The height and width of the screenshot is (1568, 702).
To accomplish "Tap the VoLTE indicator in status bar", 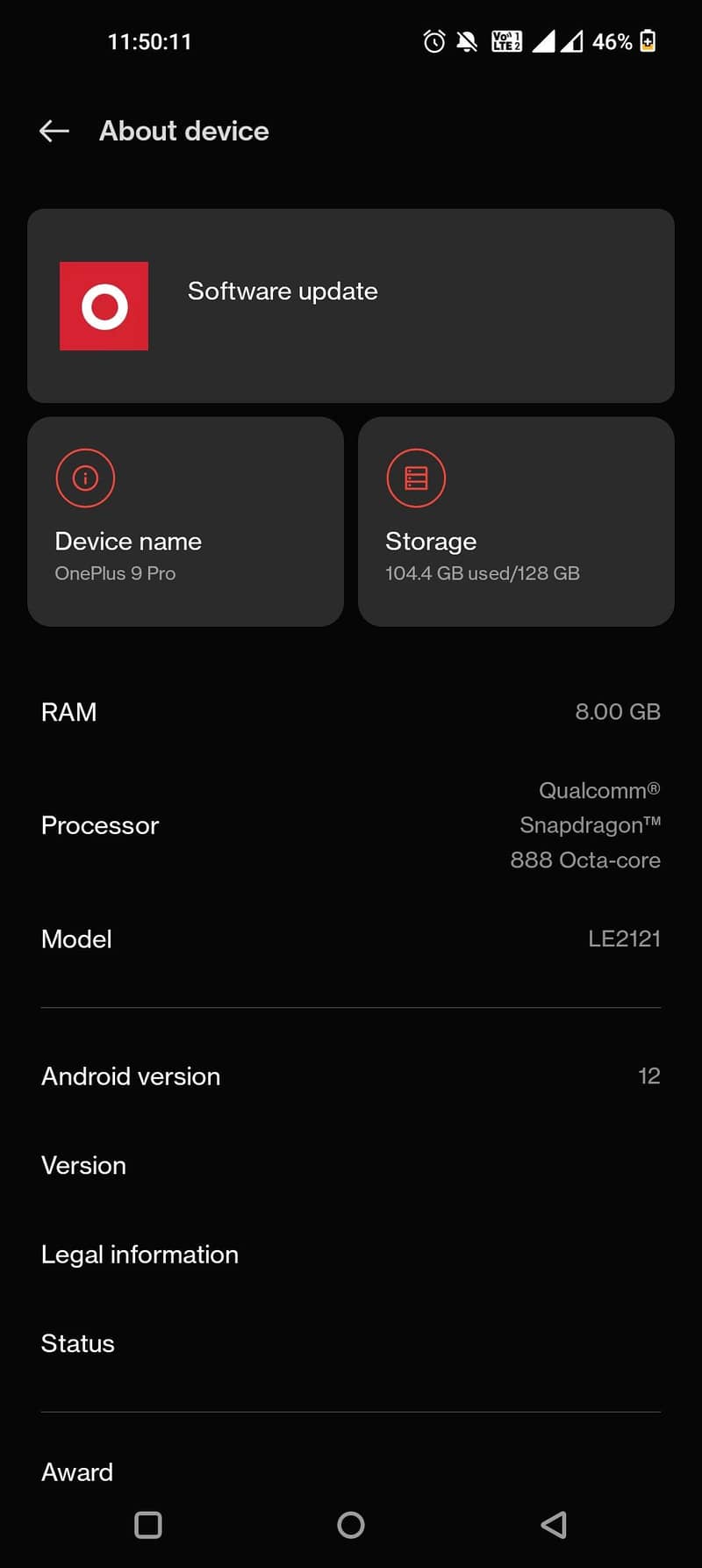I will [x=505, y=40].
